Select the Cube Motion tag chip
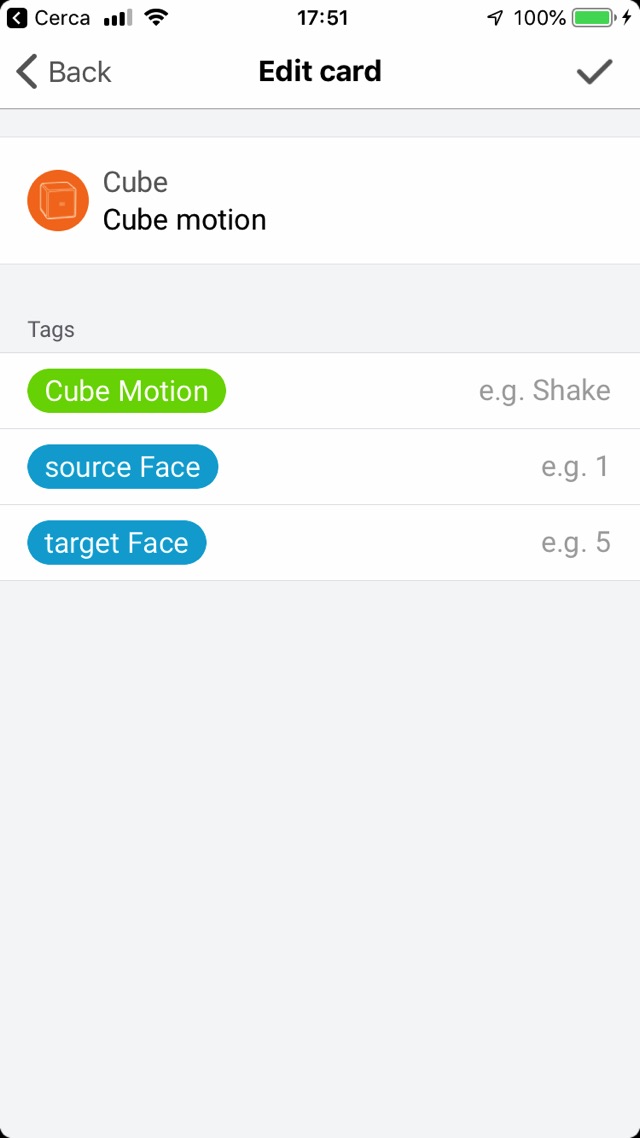Screen dimensions: 640x1138 click(126, 391)
